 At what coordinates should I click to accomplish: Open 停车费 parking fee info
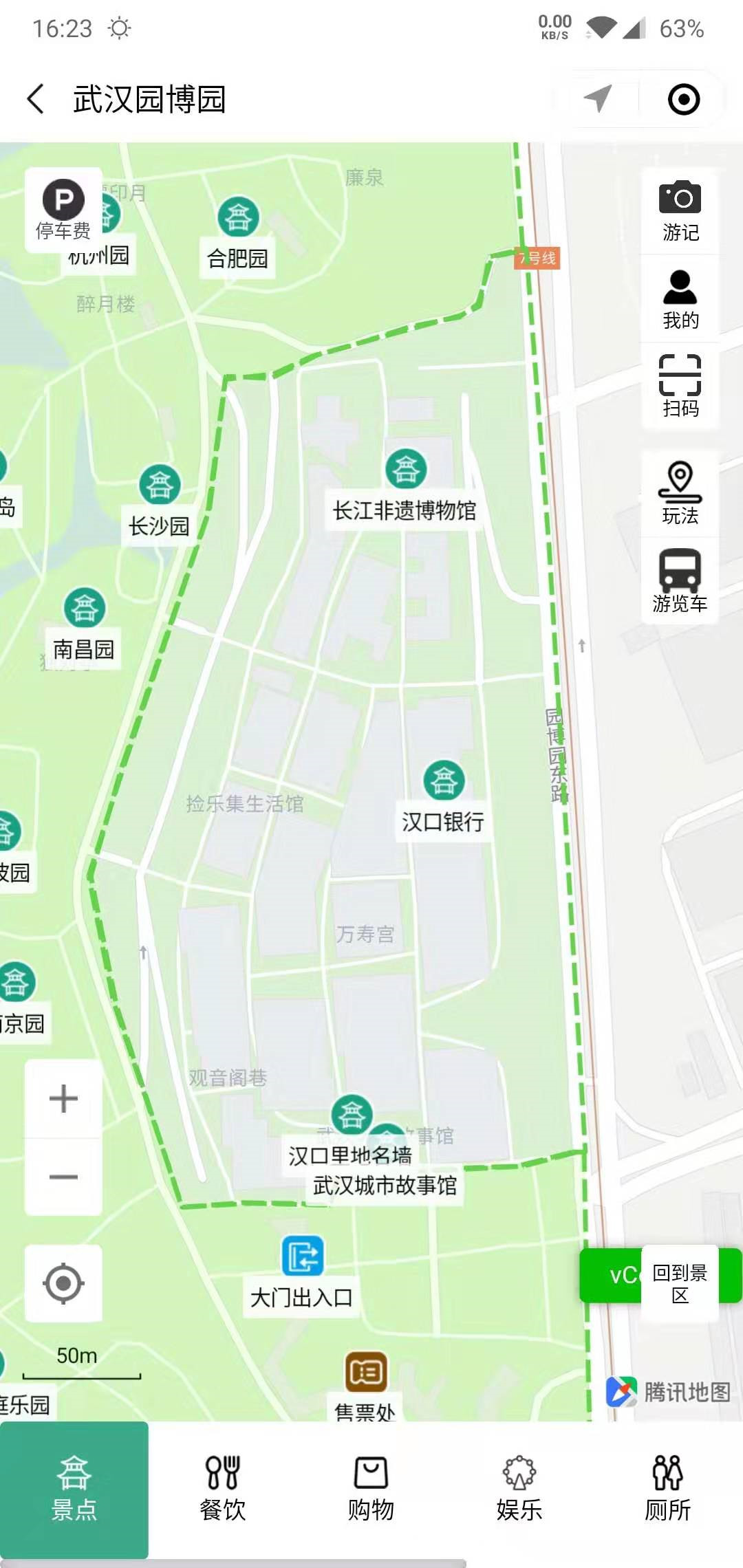pyautogui.click(x=63, y=210)
